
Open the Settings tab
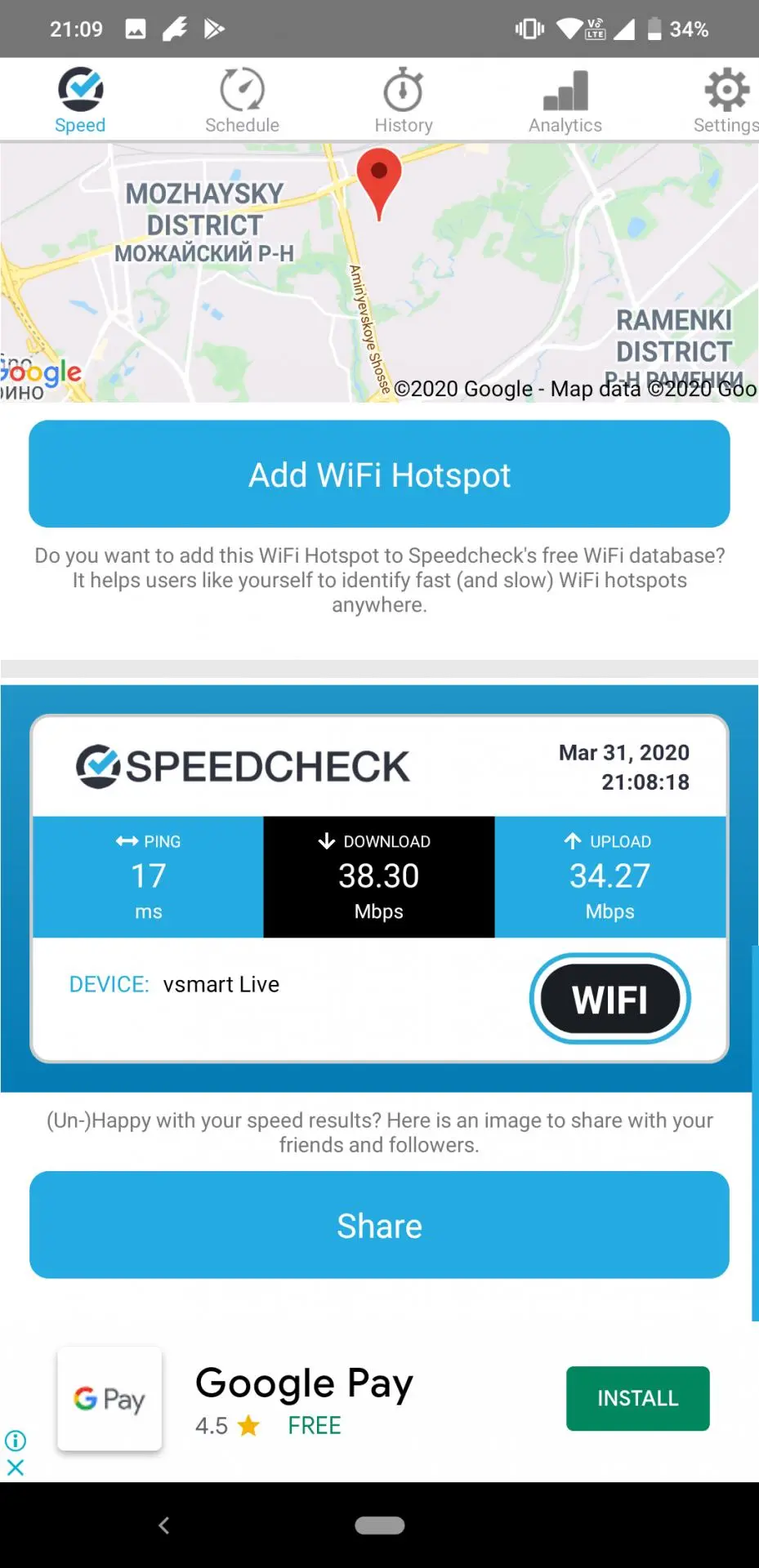[x=726, y=101]
